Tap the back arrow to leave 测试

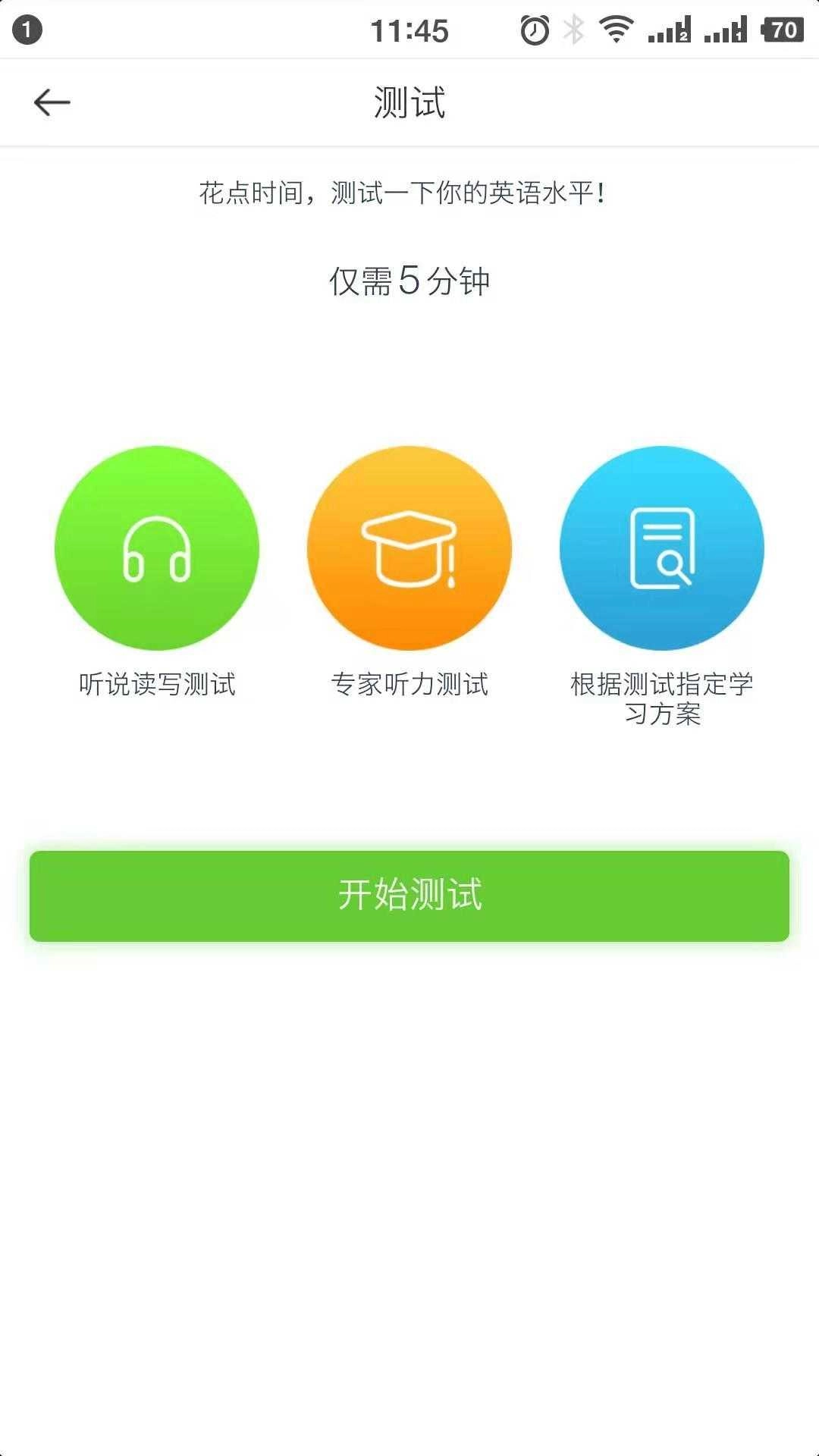tap(51, 101)
